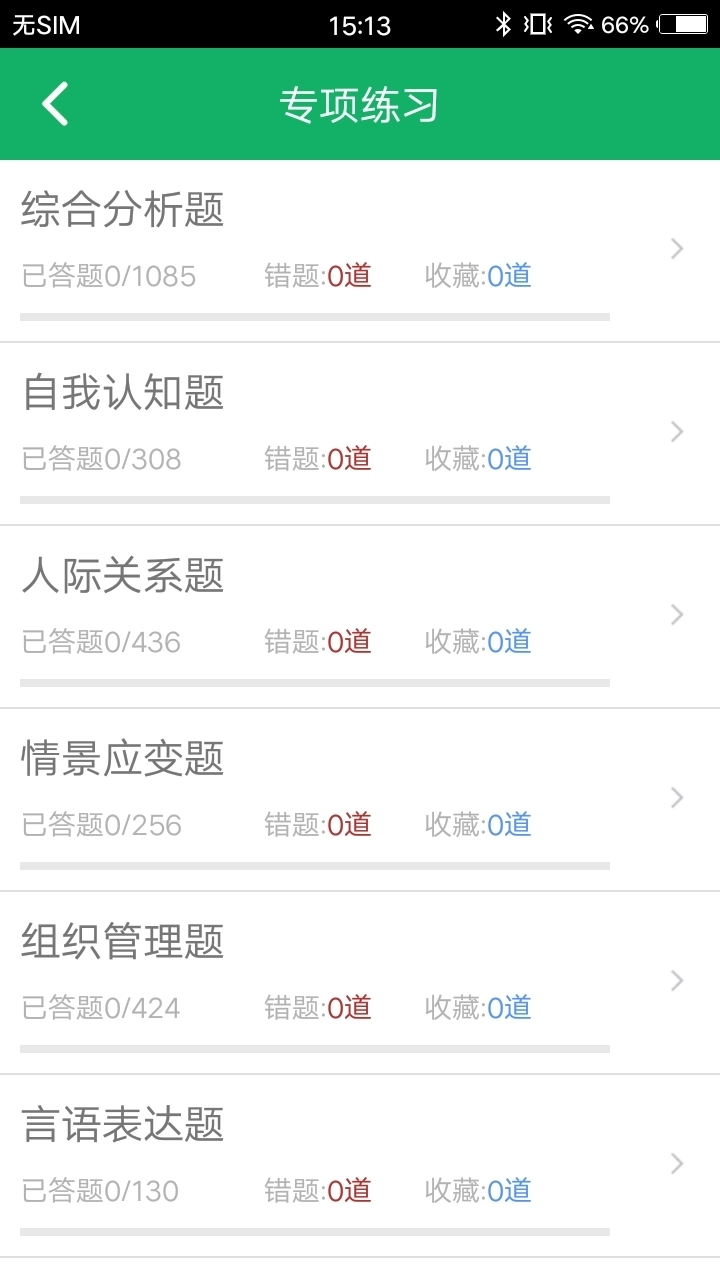Open 收藏:0道 under 情景应变题
Viewport: 720px width, 1280px height.
[x=476, y=824]
